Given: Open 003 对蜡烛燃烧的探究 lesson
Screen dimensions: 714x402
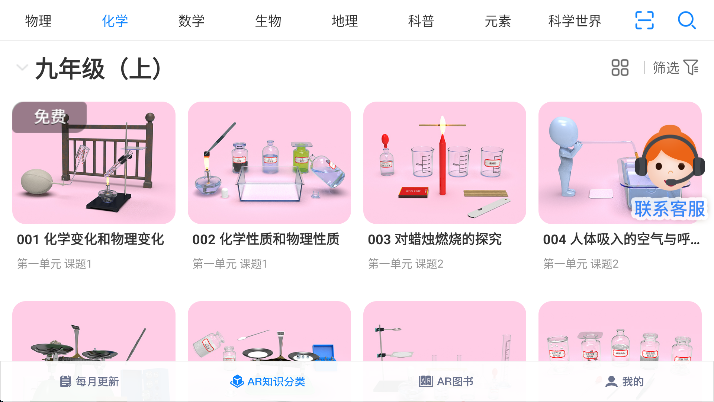Looking at the screenshot, I should coord(444,163).
